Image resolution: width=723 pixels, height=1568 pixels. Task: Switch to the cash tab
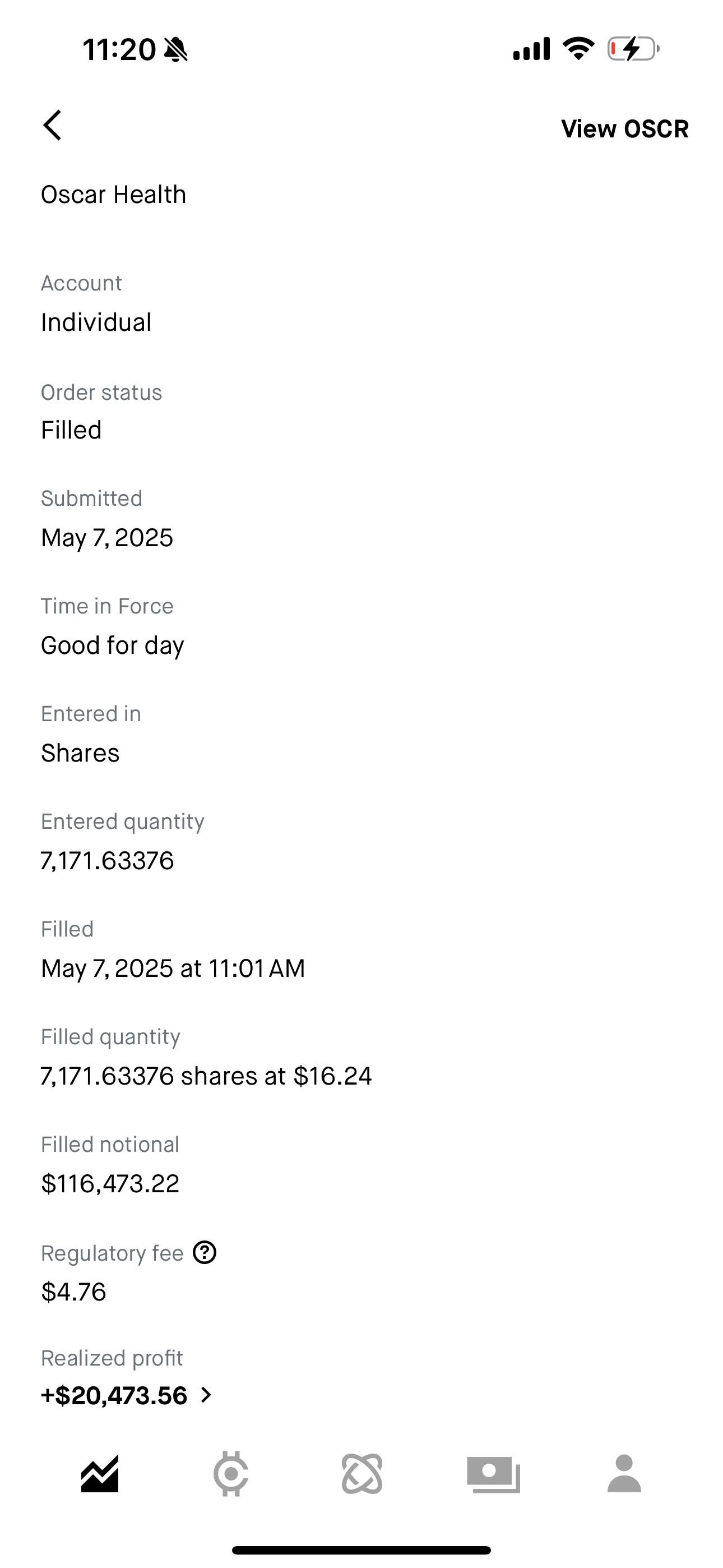(x=493, y=1474)
